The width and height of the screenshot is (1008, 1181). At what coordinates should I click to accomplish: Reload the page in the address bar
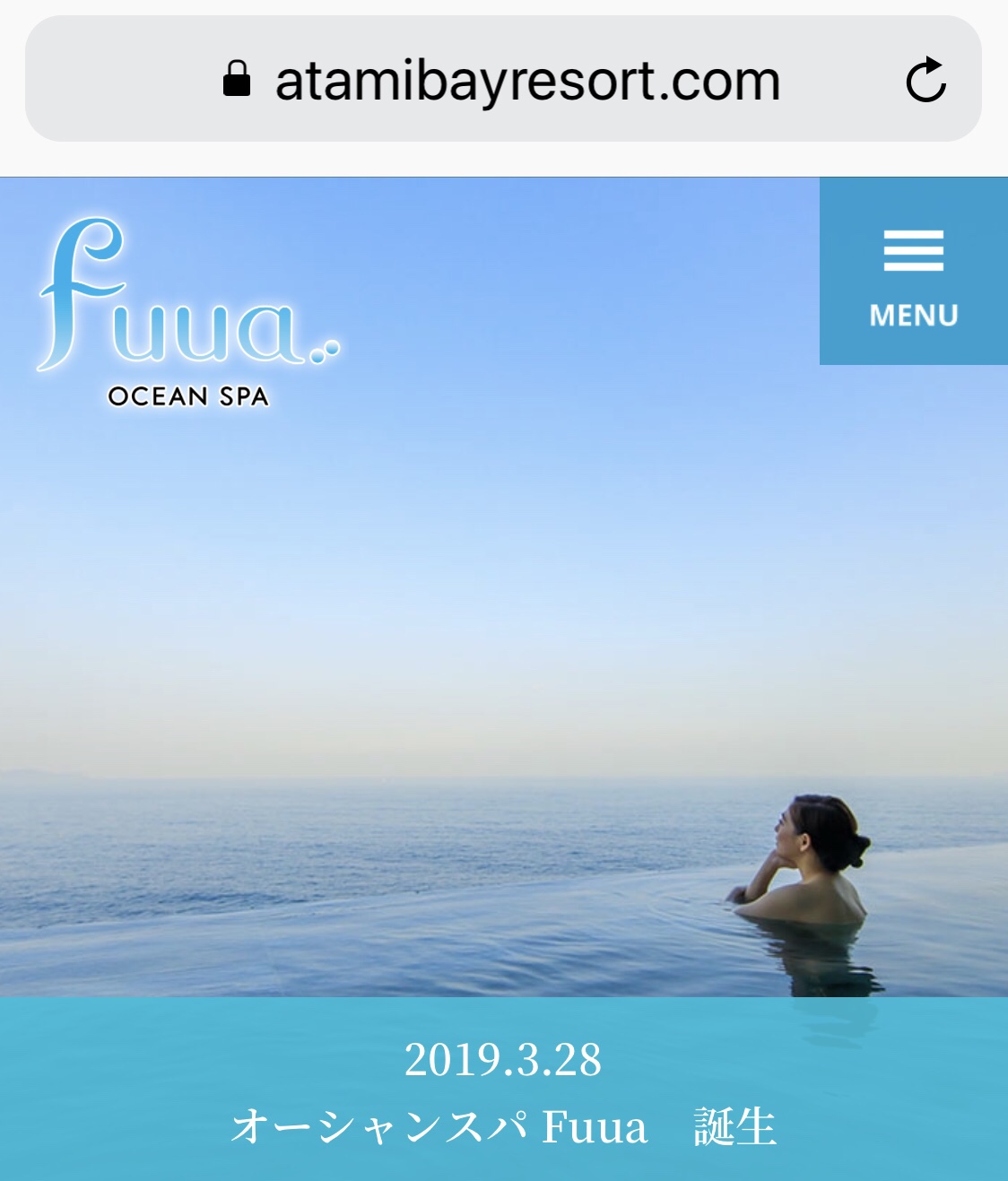tap(925, 81)
